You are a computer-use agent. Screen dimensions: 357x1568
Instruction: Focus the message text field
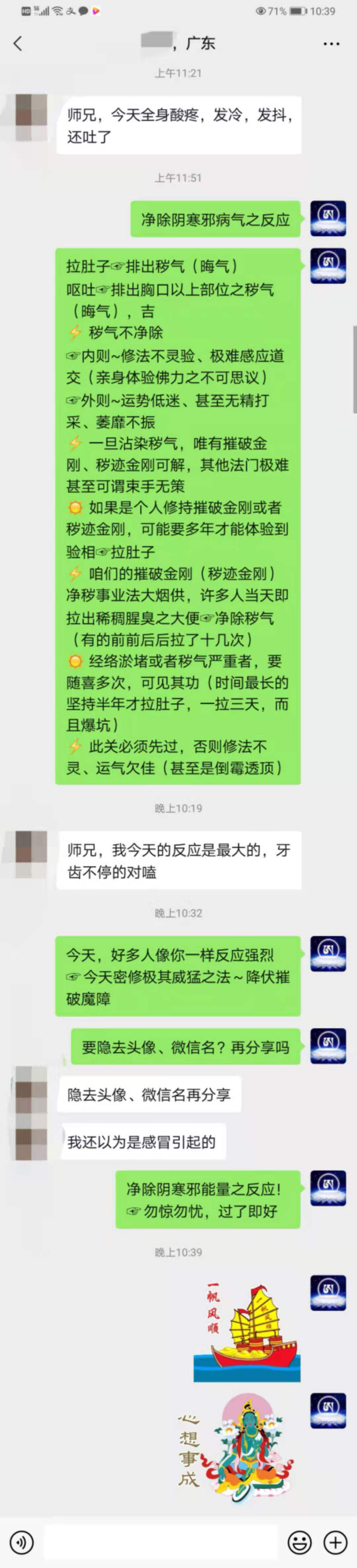[x=161, y=1542]
